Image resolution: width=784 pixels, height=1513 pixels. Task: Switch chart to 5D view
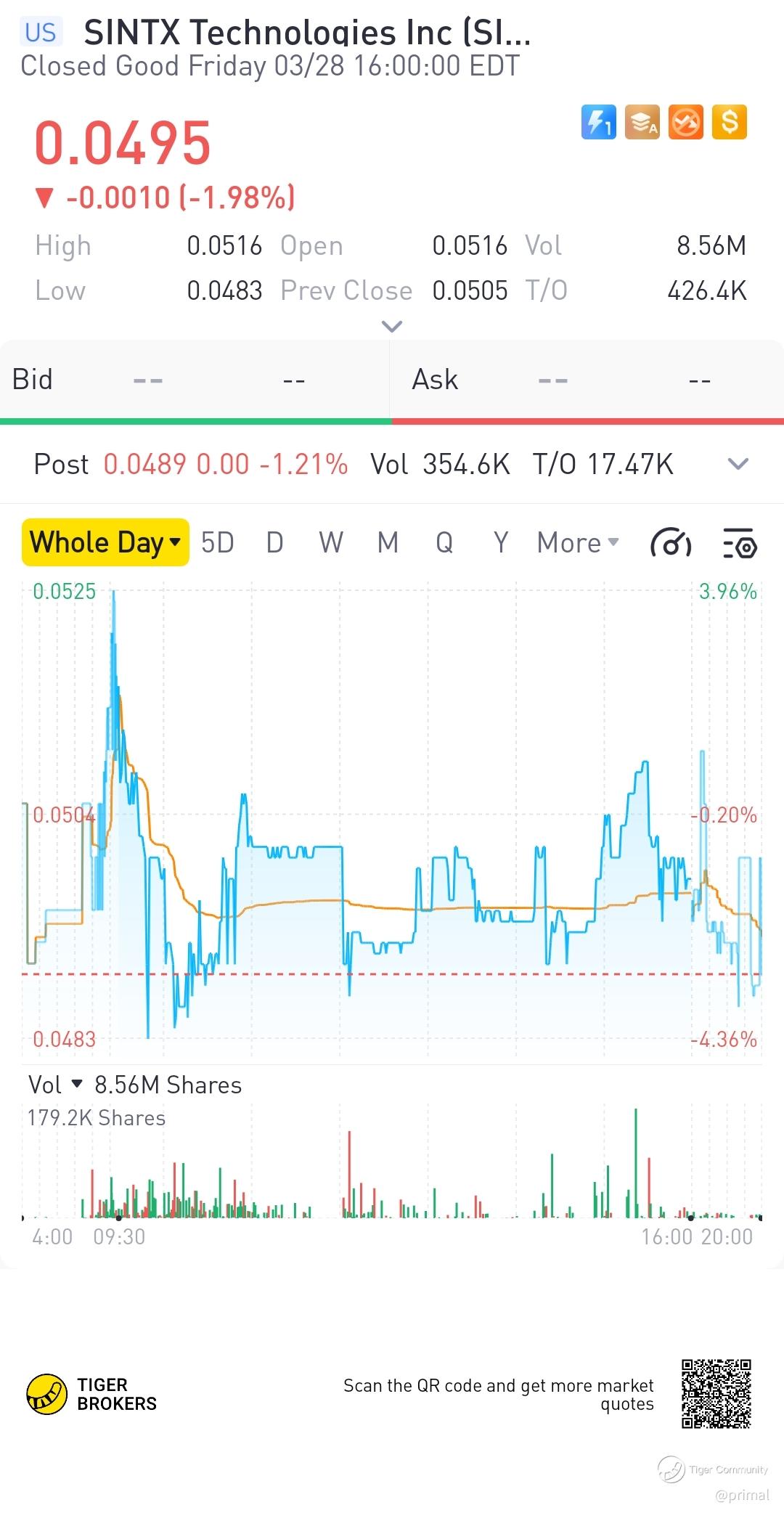pos(217,542)
